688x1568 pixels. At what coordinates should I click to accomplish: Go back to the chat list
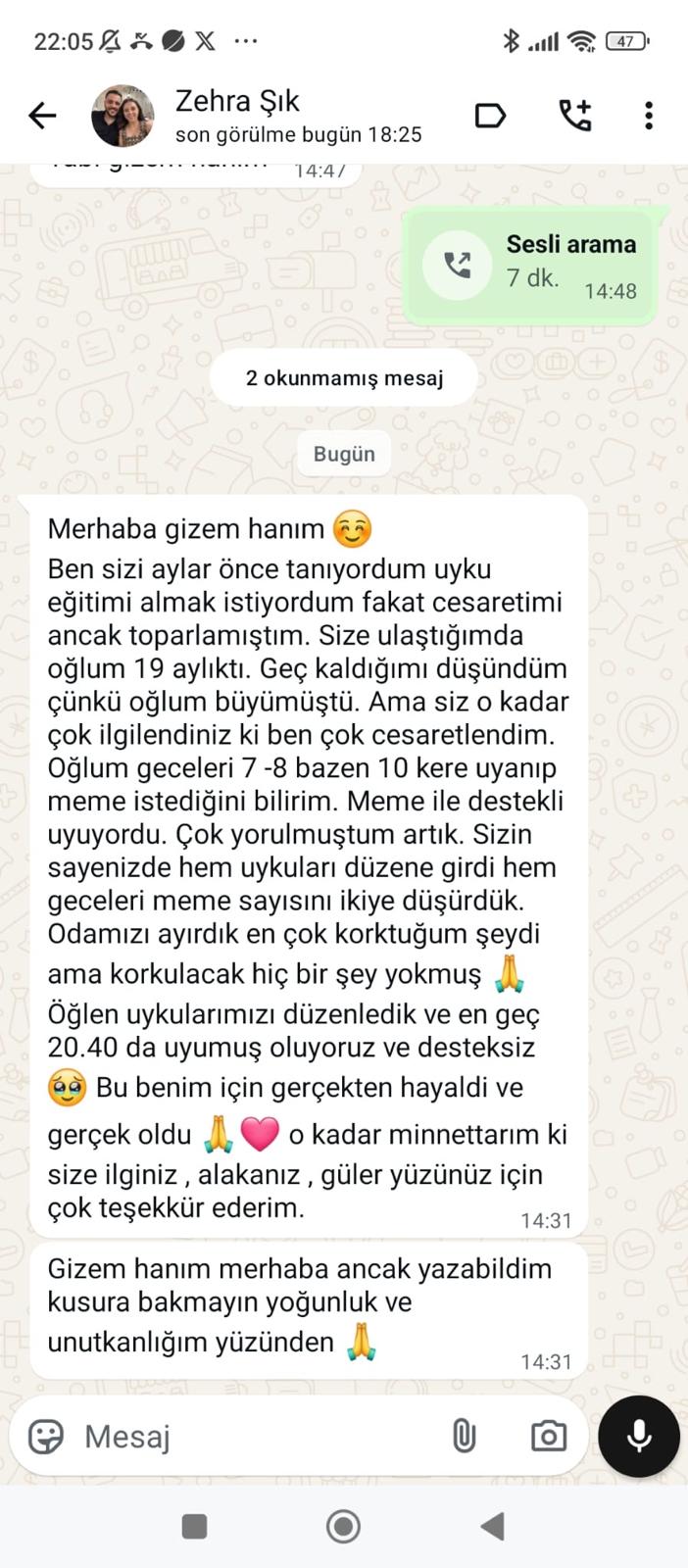[42, 116]
